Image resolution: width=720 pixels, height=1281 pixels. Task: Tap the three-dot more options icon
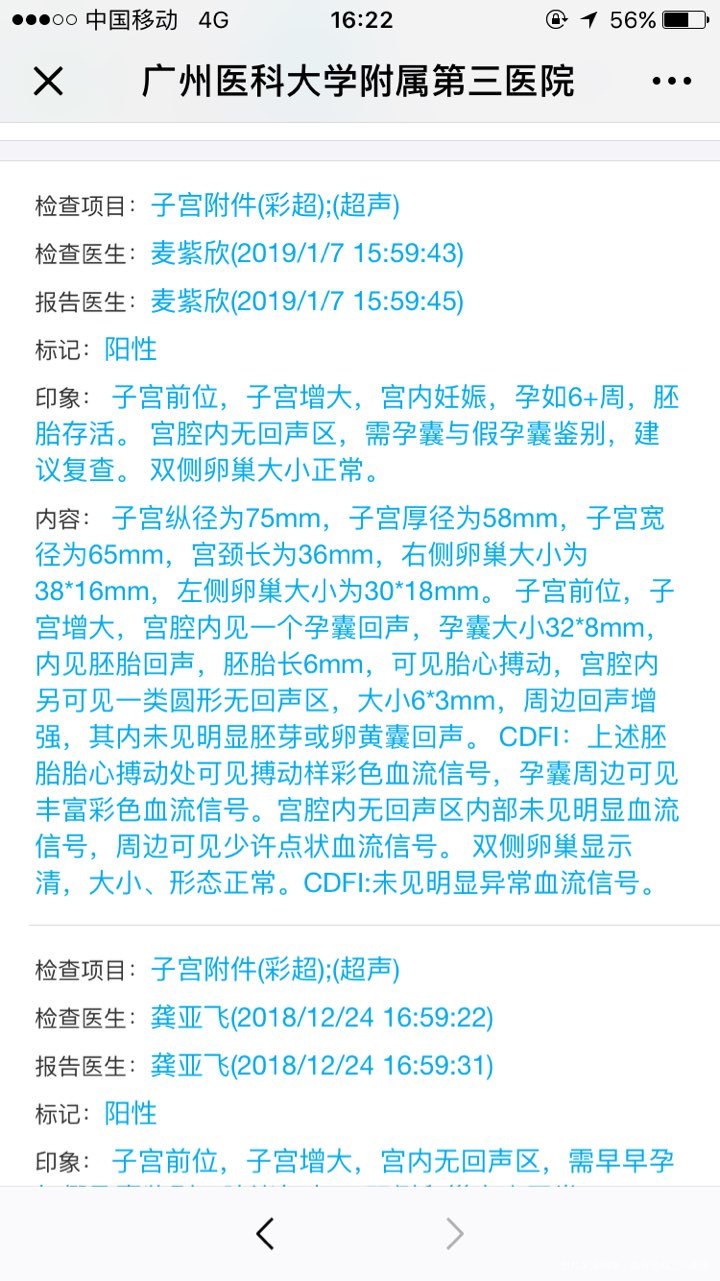(672, 80)
